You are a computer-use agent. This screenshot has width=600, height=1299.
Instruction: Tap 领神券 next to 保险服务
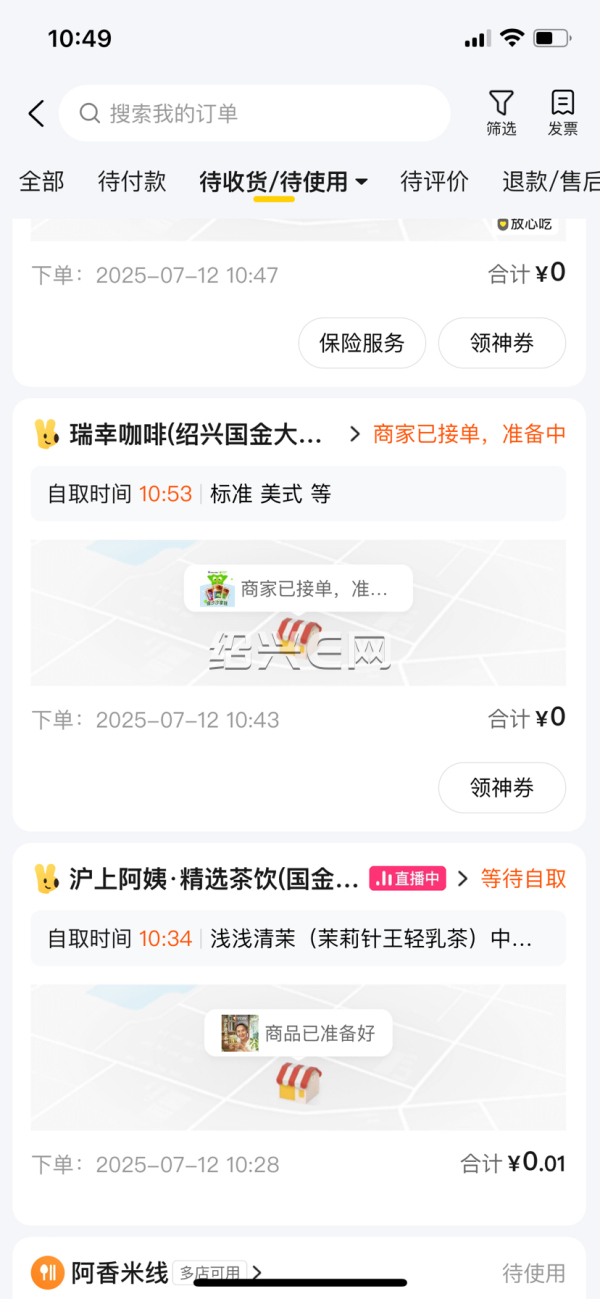pyautogui.click(x=502, y=343)
